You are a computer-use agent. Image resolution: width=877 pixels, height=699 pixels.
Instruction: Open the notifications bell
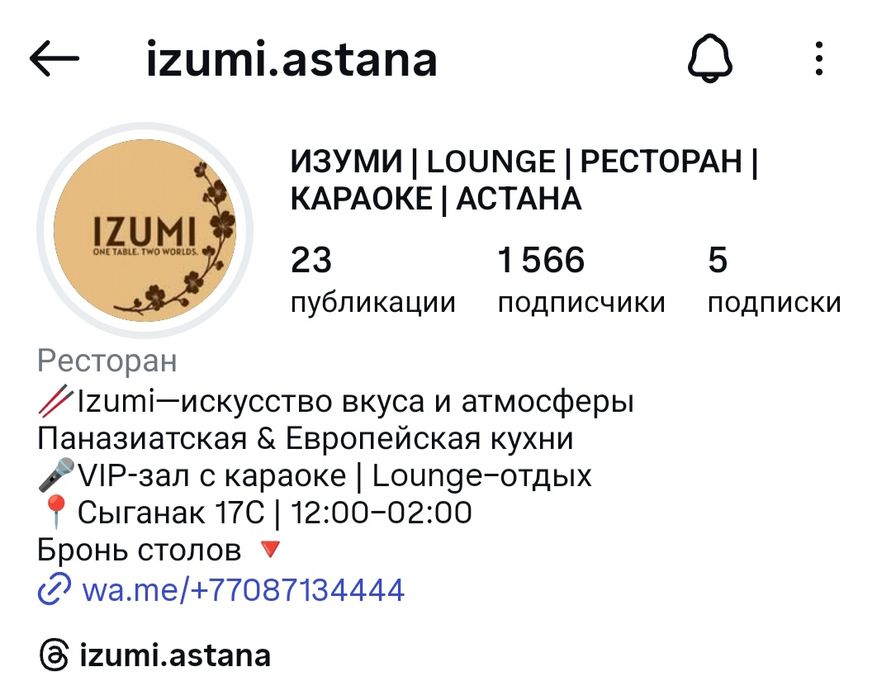(710, 59)
